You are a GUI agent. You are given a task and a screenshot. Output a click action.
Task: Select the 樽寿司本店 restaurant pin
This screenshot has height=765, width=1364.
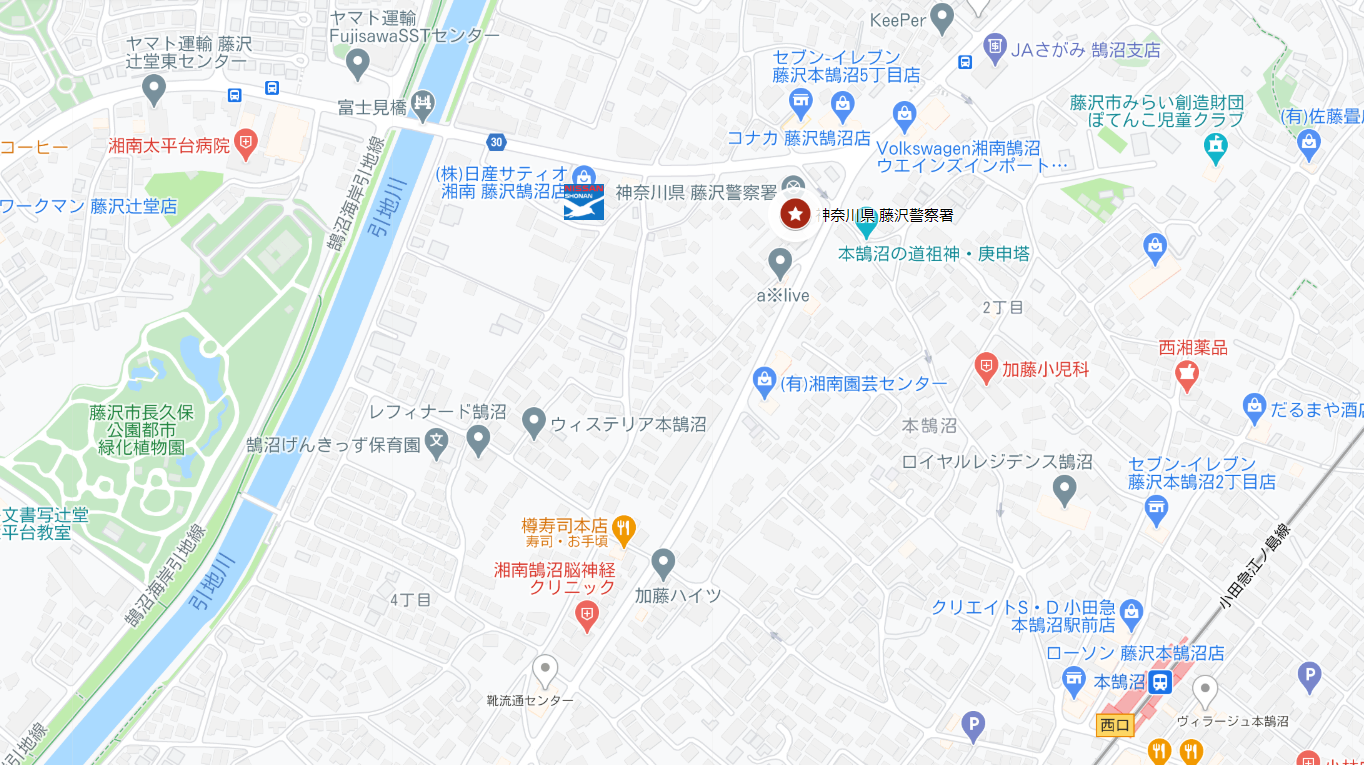tap(623, 526)
